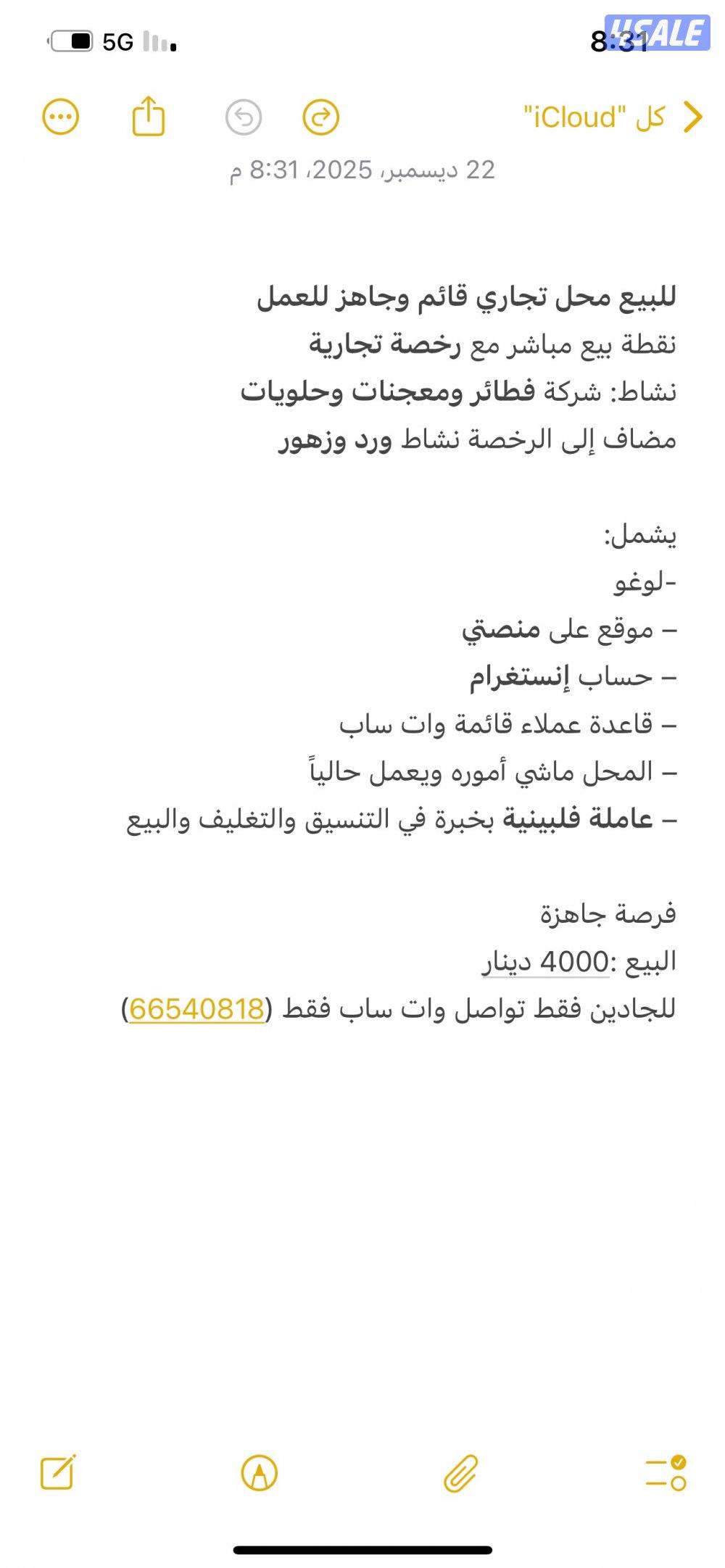The width and height of the screenshot is (725, 1568).
Task: Redo the last edit
Action: [320, 116]
